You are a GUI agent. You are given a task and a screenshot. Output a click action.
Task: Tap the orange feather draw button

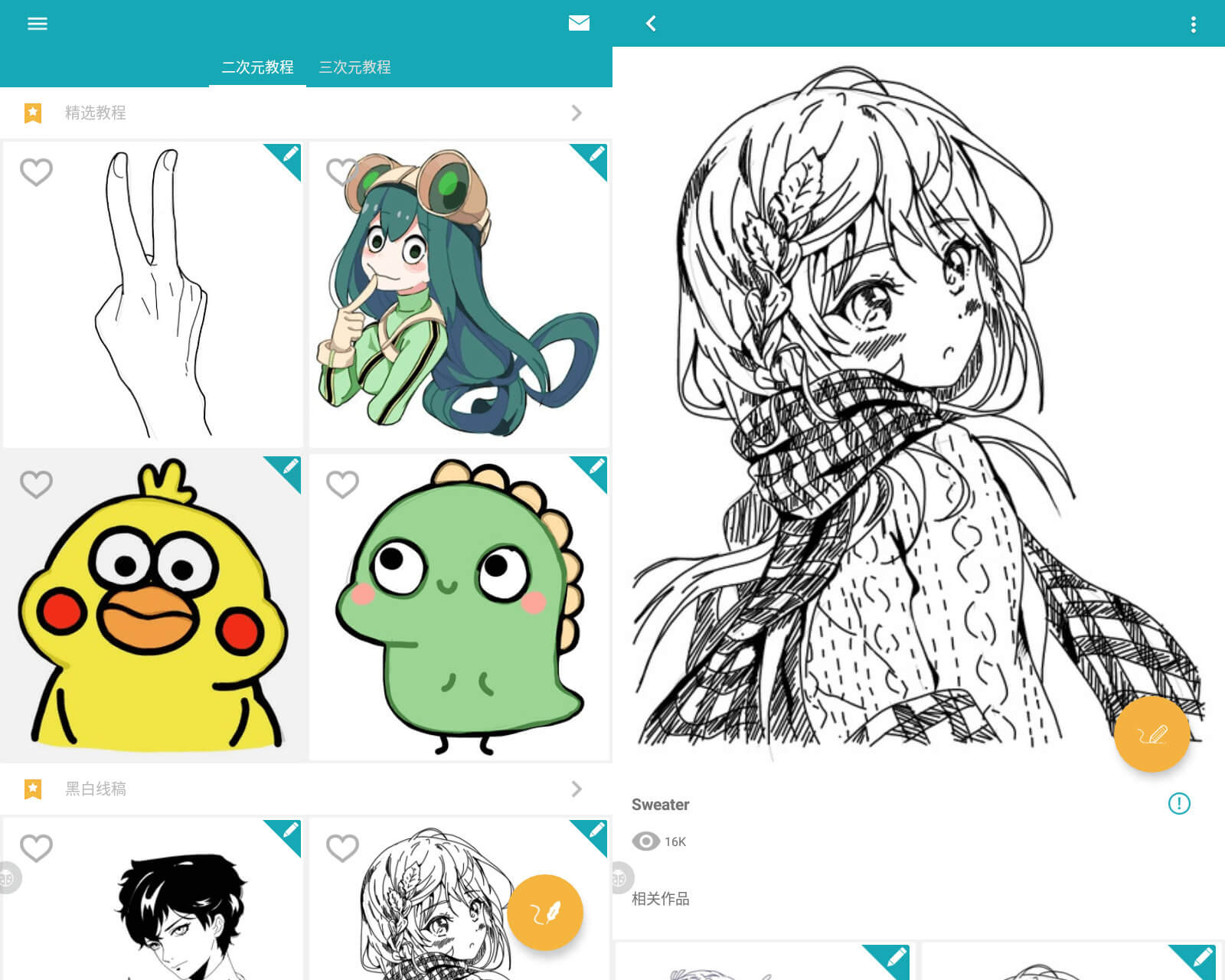545,912
